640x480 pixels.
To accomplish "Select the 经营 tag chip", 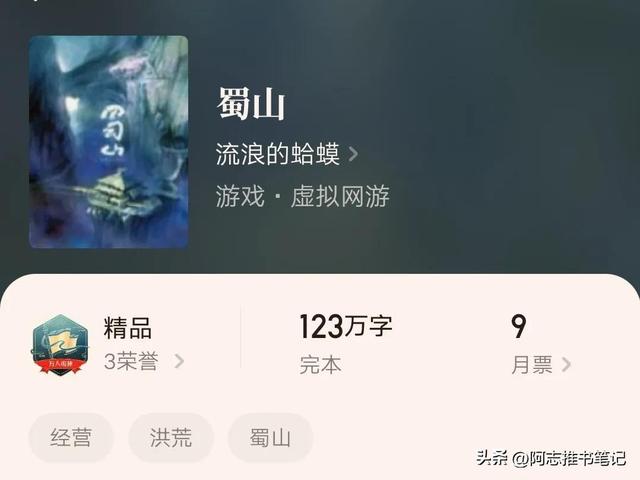I will (x=71, y=438).
